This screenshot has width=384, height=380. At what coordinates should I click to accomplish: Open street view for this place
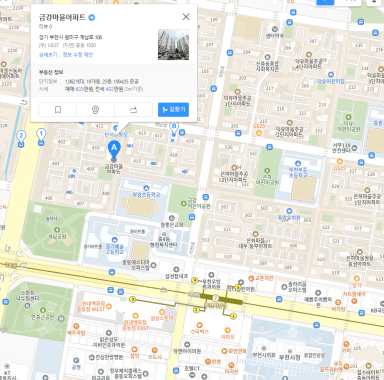pyautogui.click(x=96, y=110)
